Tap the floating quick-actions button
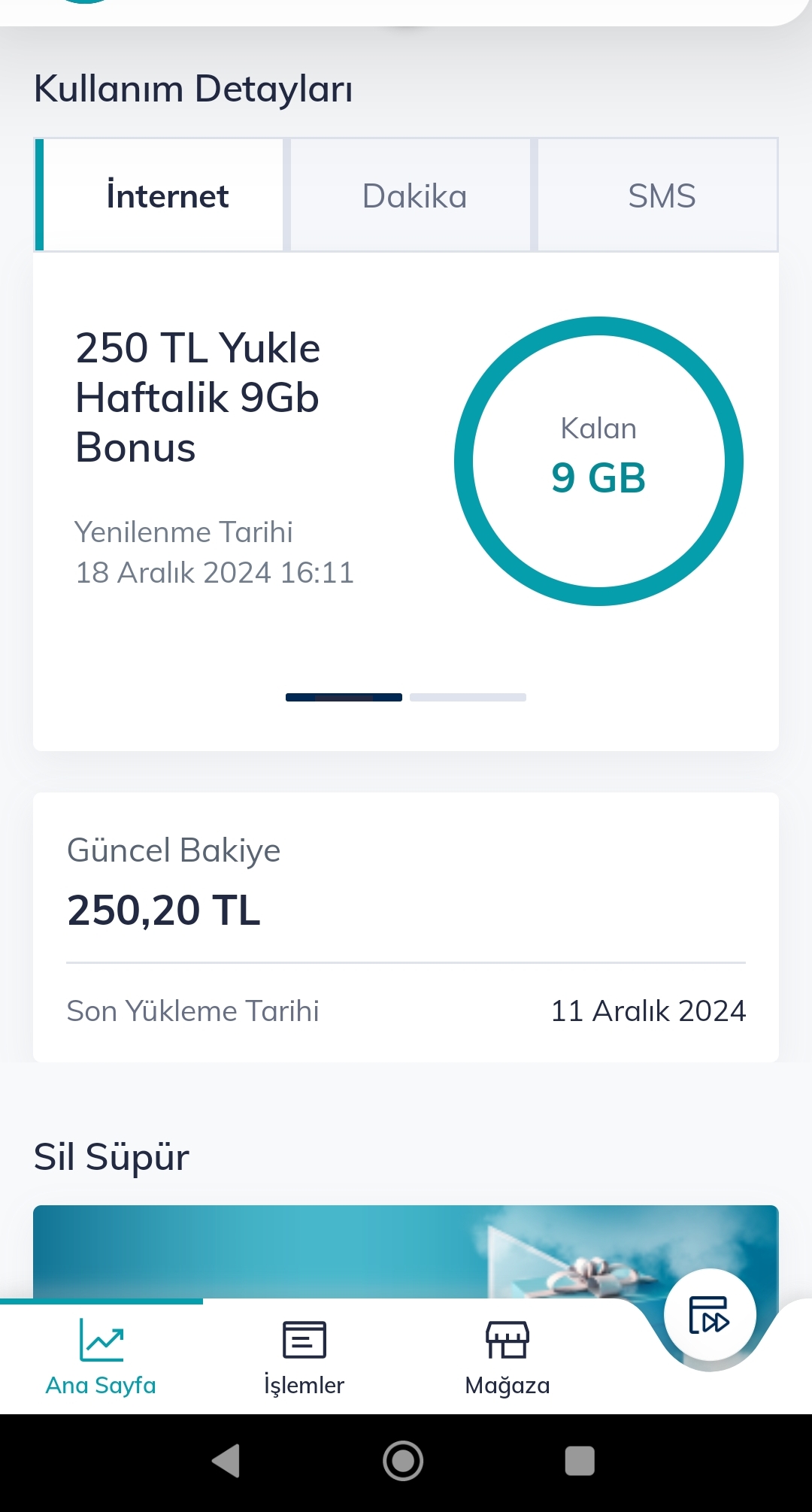The height and width of the screenshot is (1512, 812). (x=710, y=1315)
